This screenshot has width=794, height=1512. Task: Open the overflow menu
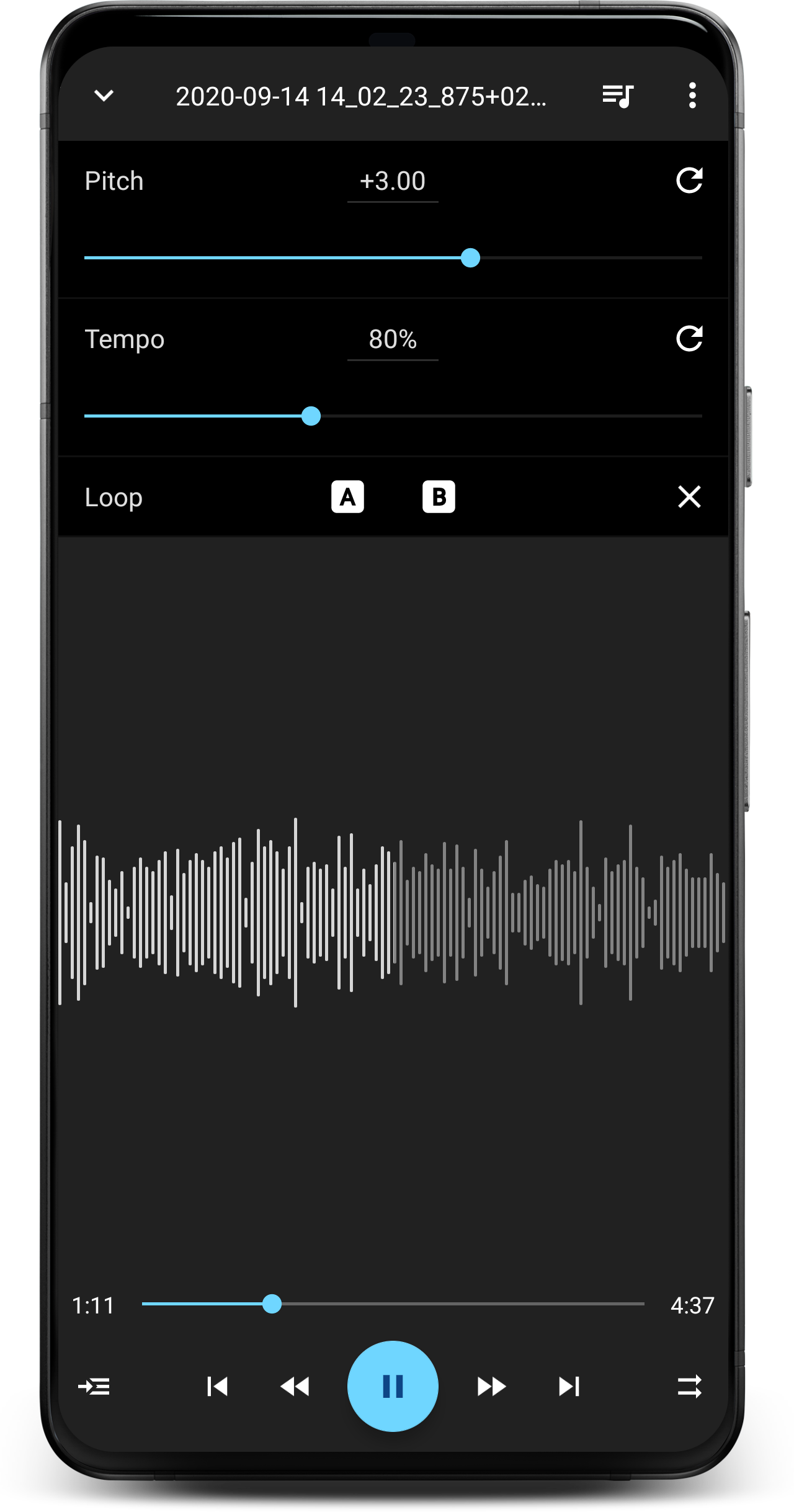[692, 96]
